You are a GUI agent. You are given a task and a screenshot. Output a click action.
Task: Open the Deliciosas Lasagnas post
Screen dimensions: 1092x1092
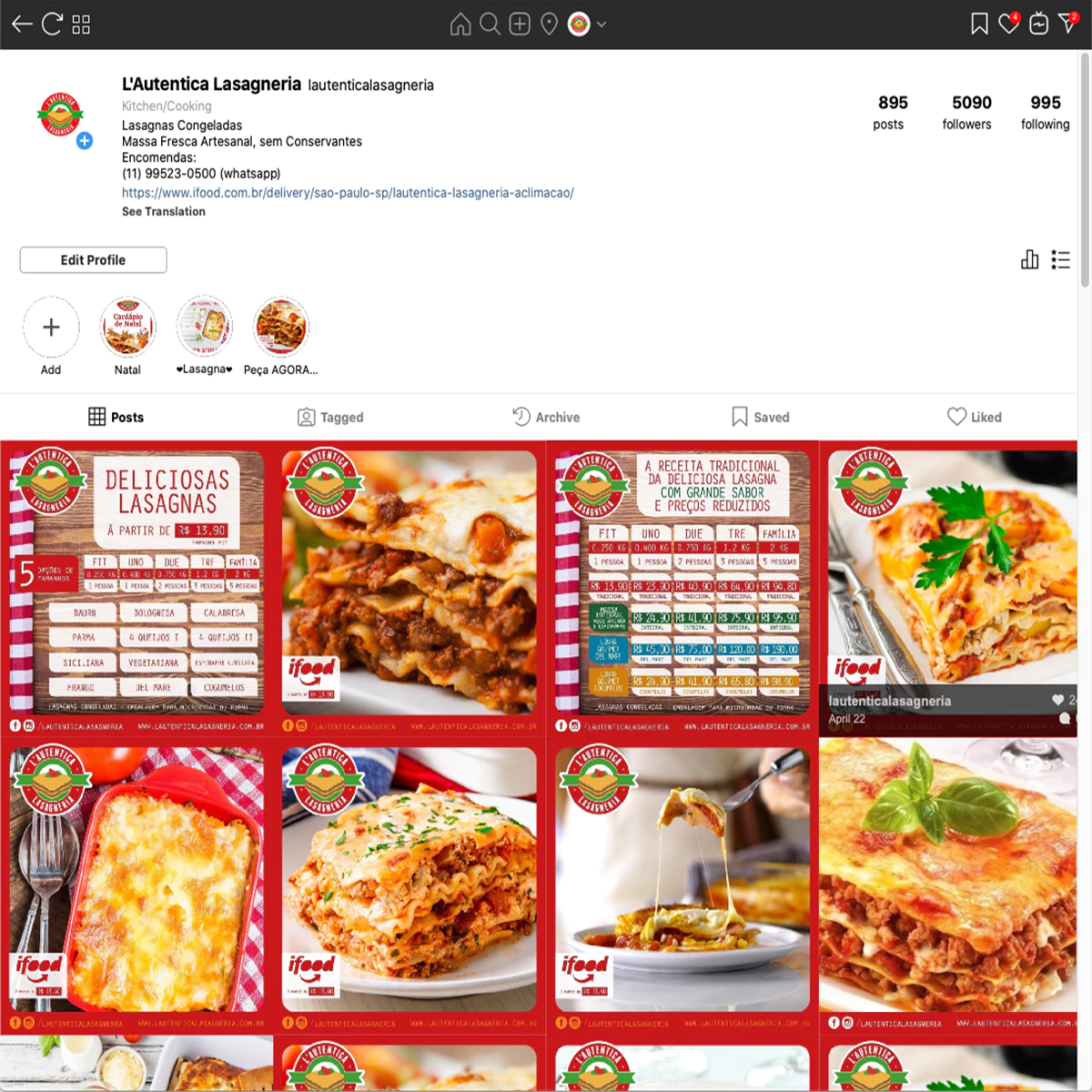[x=136, y=587]
